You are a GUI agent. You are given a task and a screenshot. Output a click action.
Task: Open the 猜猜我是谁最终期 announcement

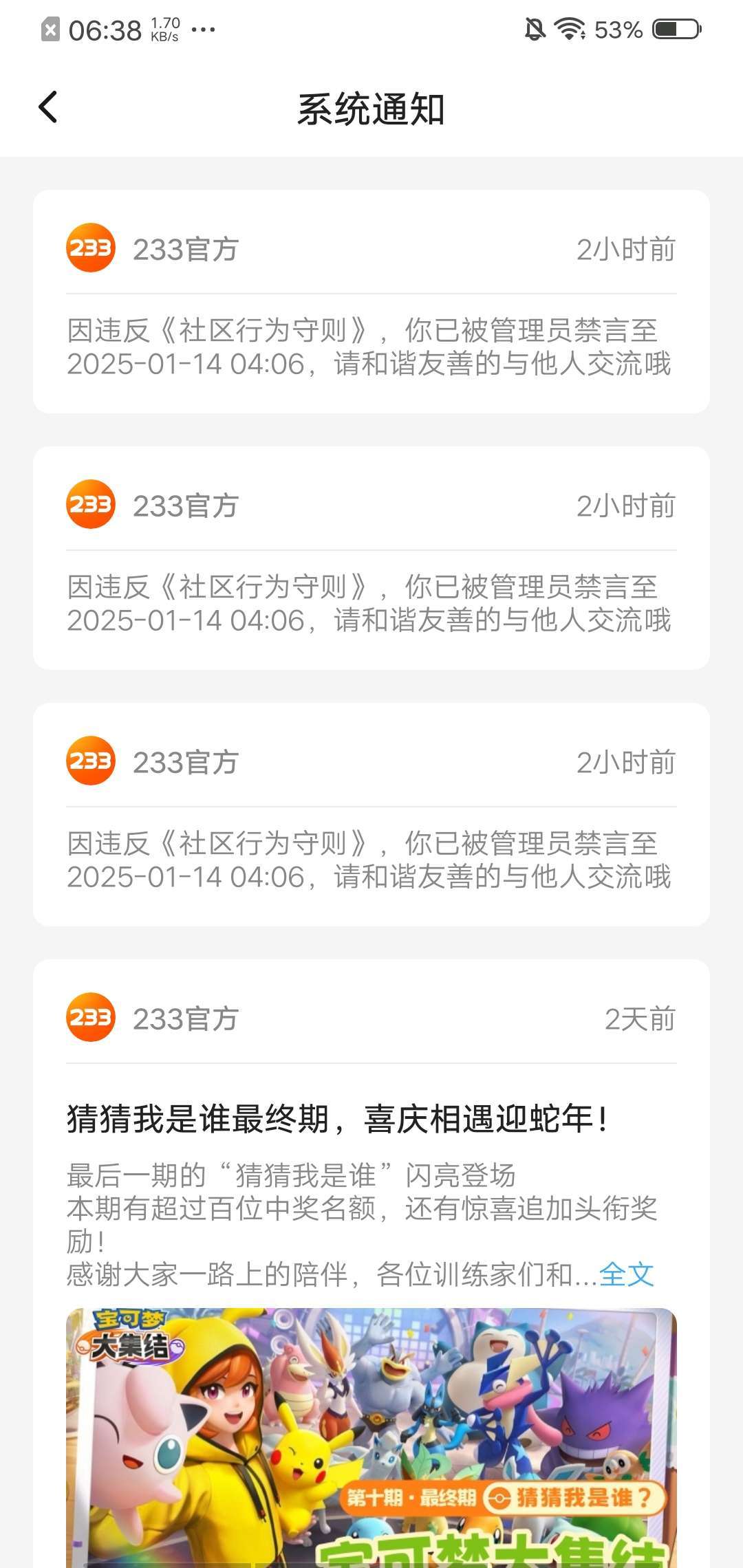(337, 1119)
